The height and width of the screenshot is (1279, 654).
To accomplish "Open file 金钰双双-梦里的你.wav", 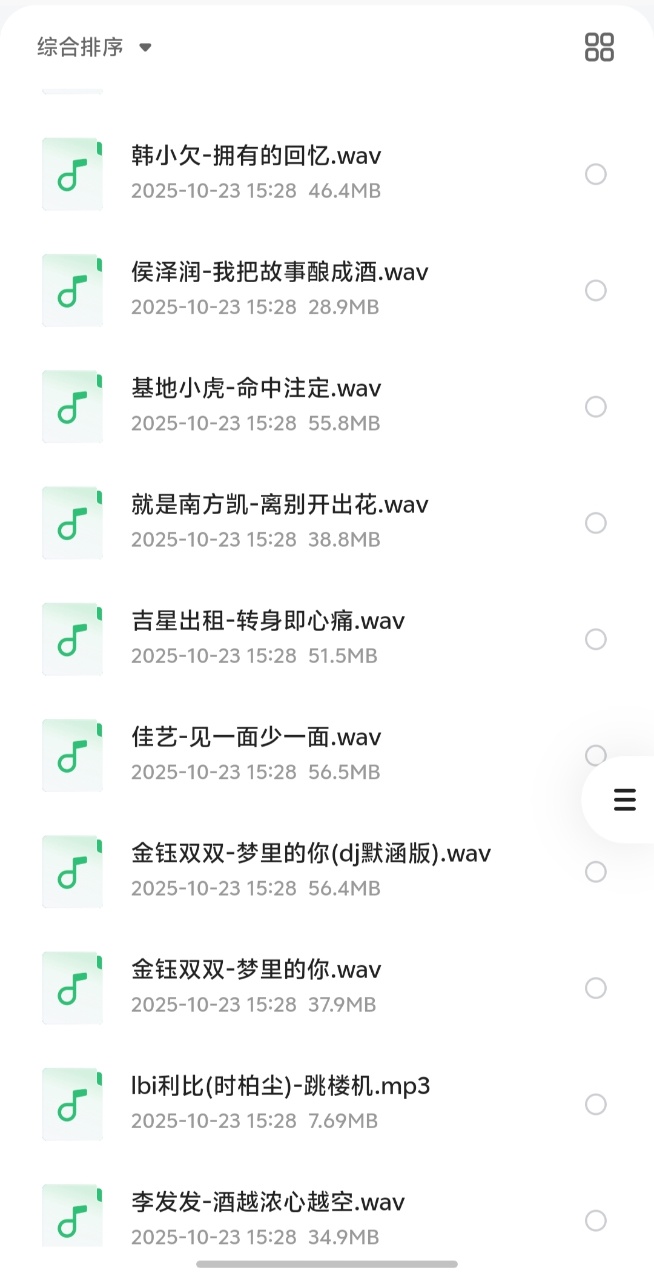I will [256, 970].
